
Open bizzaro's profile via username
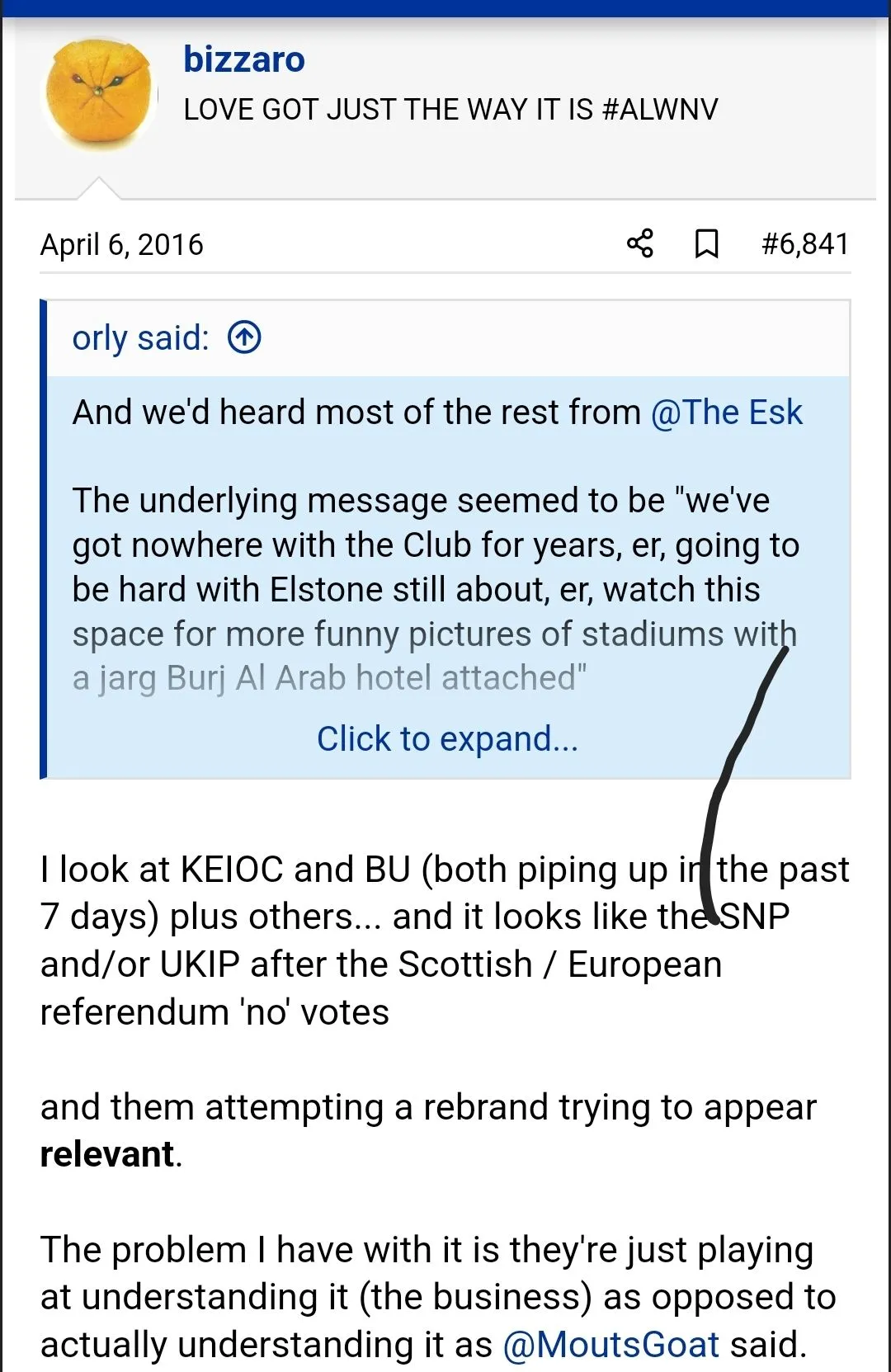[x=244, y=60]
